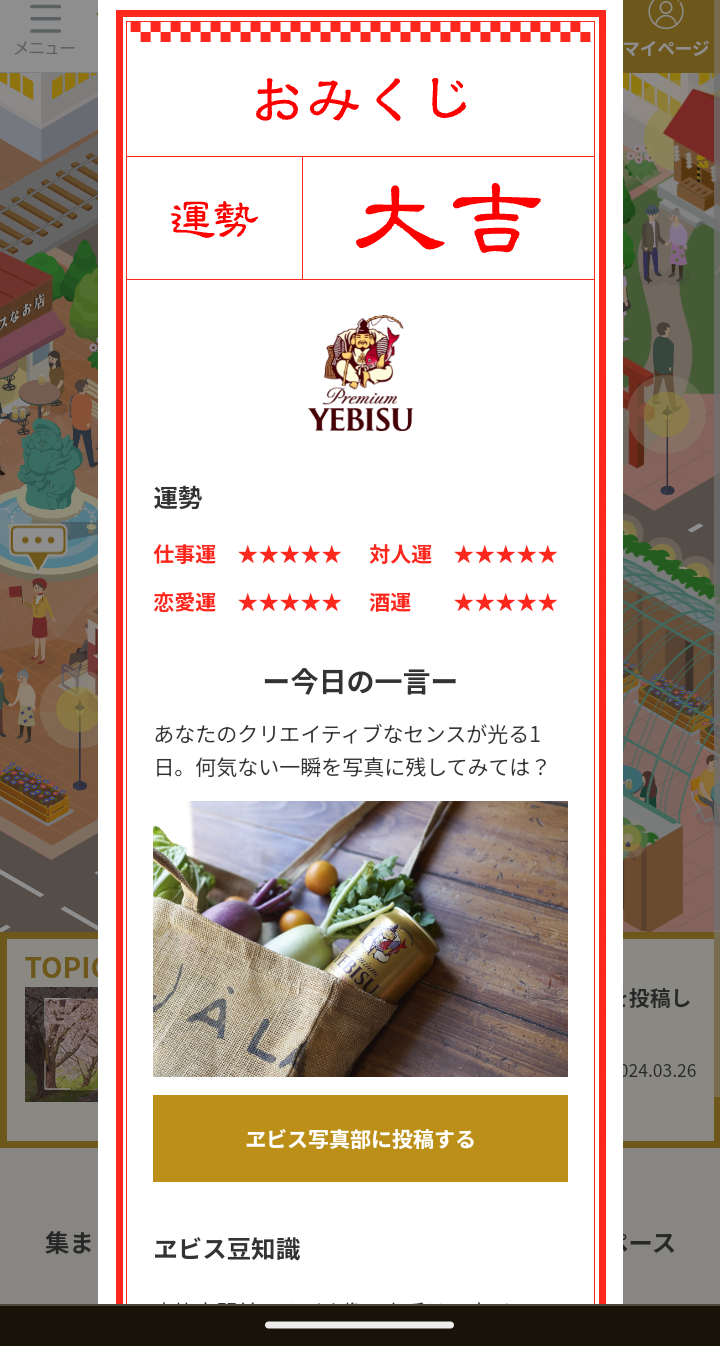Open マイページ profile icon
Image resolution: width=720 pixels, height=1346 pixels.
click(x=666, y=30)
